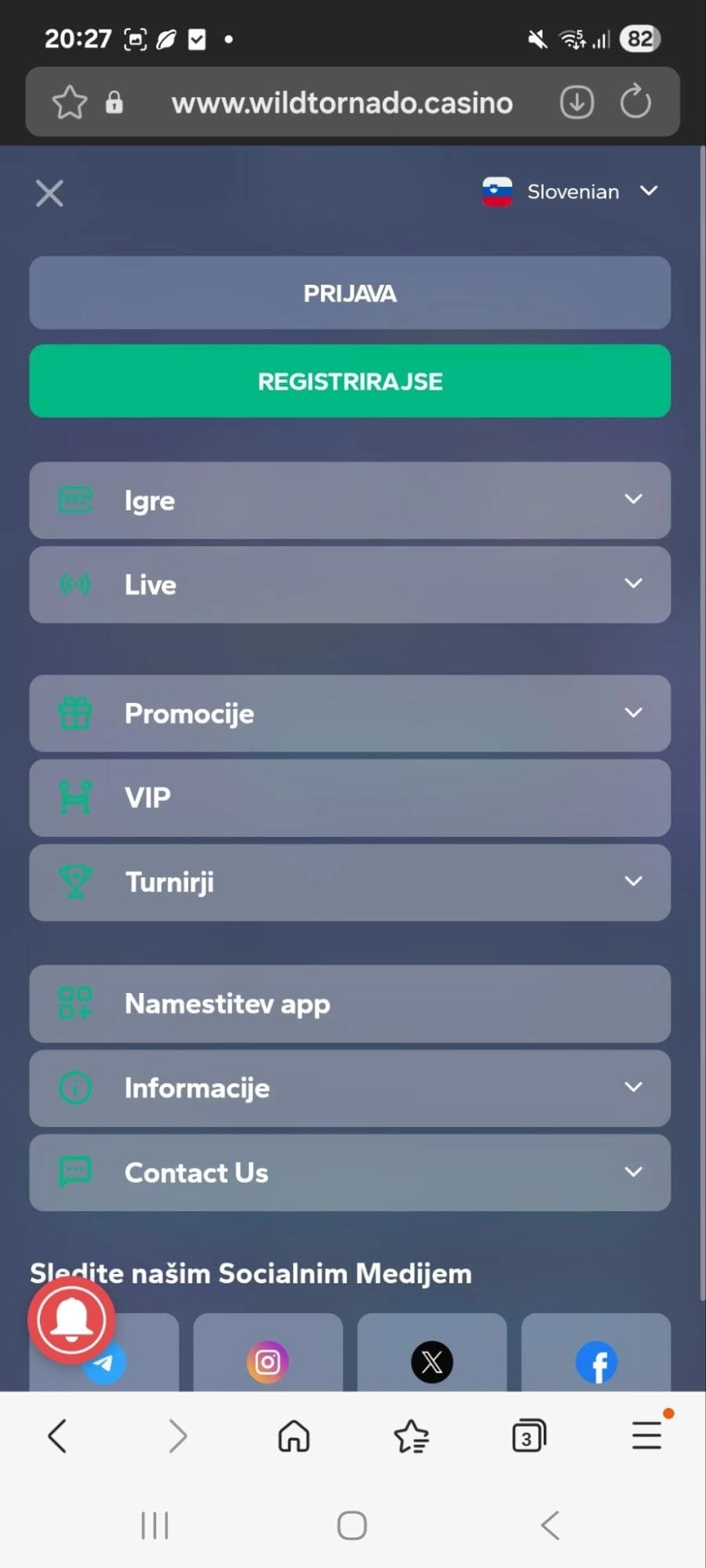706x1568 pixels.
Task: Open the X social link
Action: (431, 1362)
